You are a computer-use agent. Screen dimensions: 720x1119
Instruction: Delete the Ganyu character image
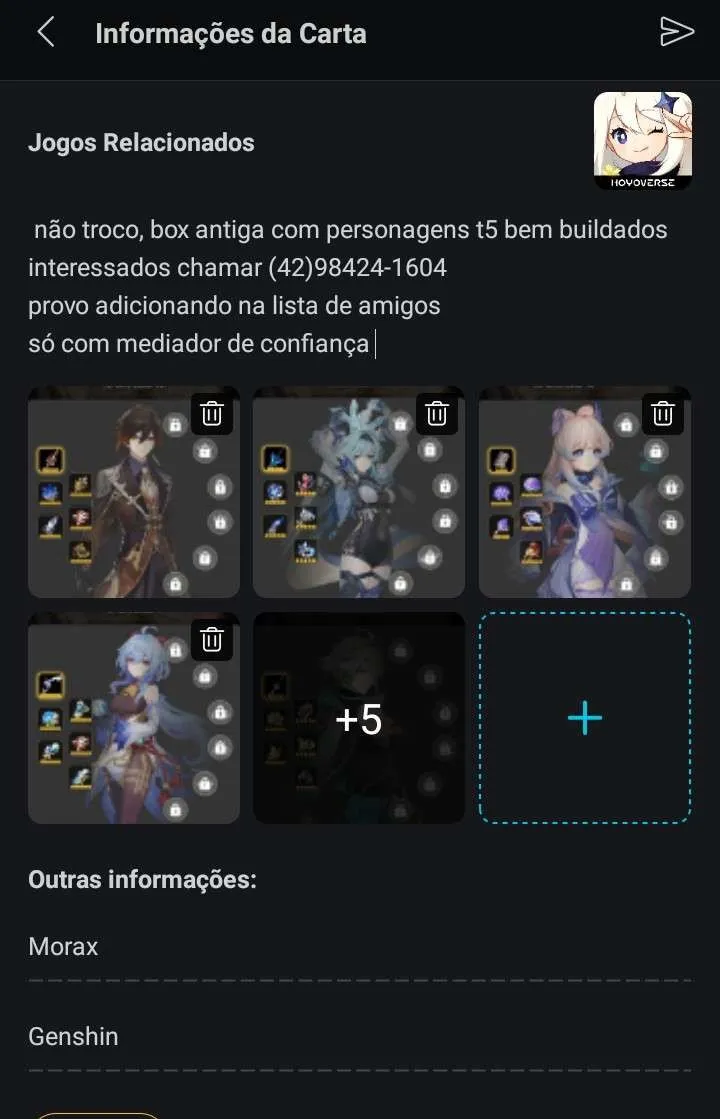pyautogui.click(x=212, y=639)
